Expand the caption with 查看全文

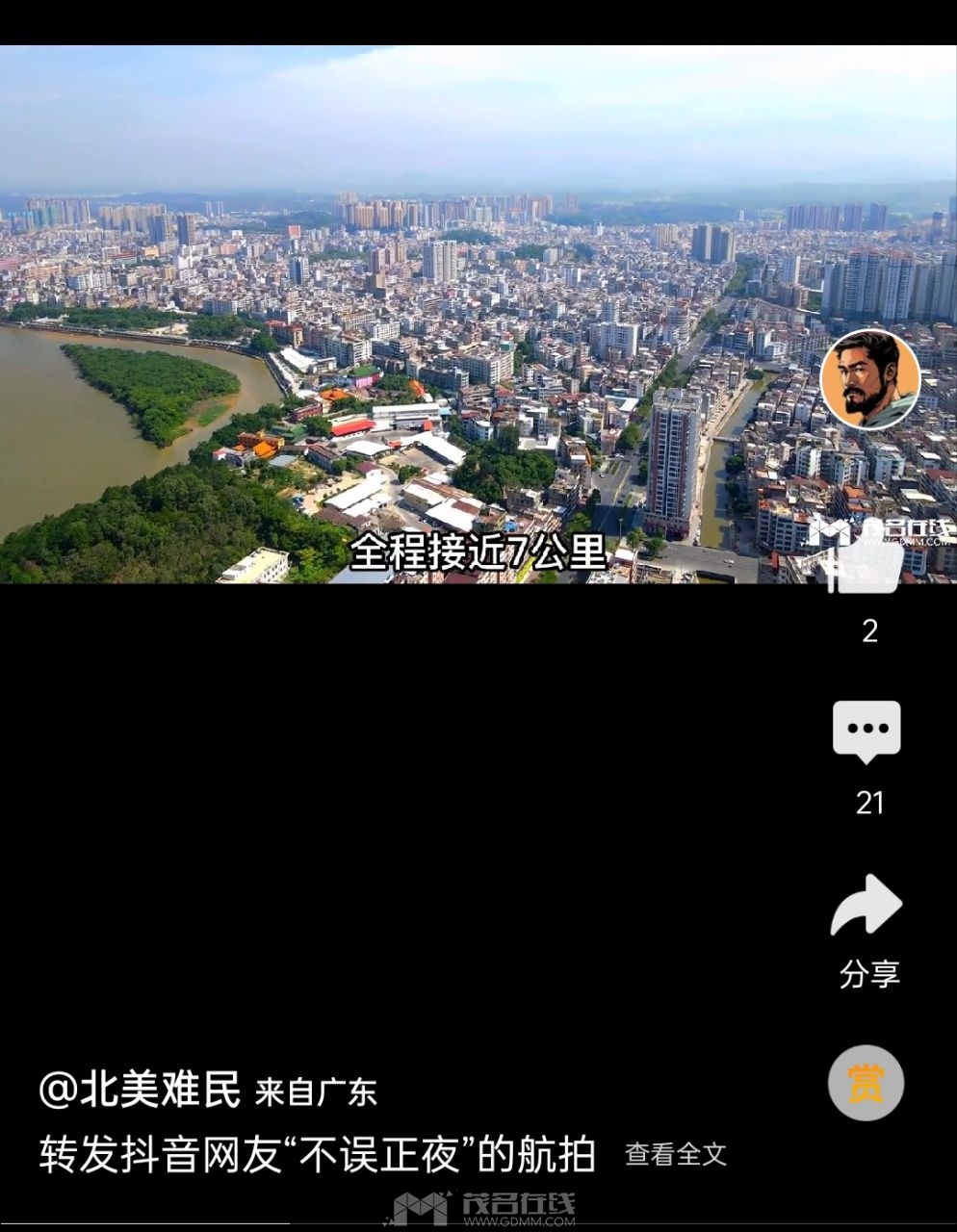tap(675, 1154)
